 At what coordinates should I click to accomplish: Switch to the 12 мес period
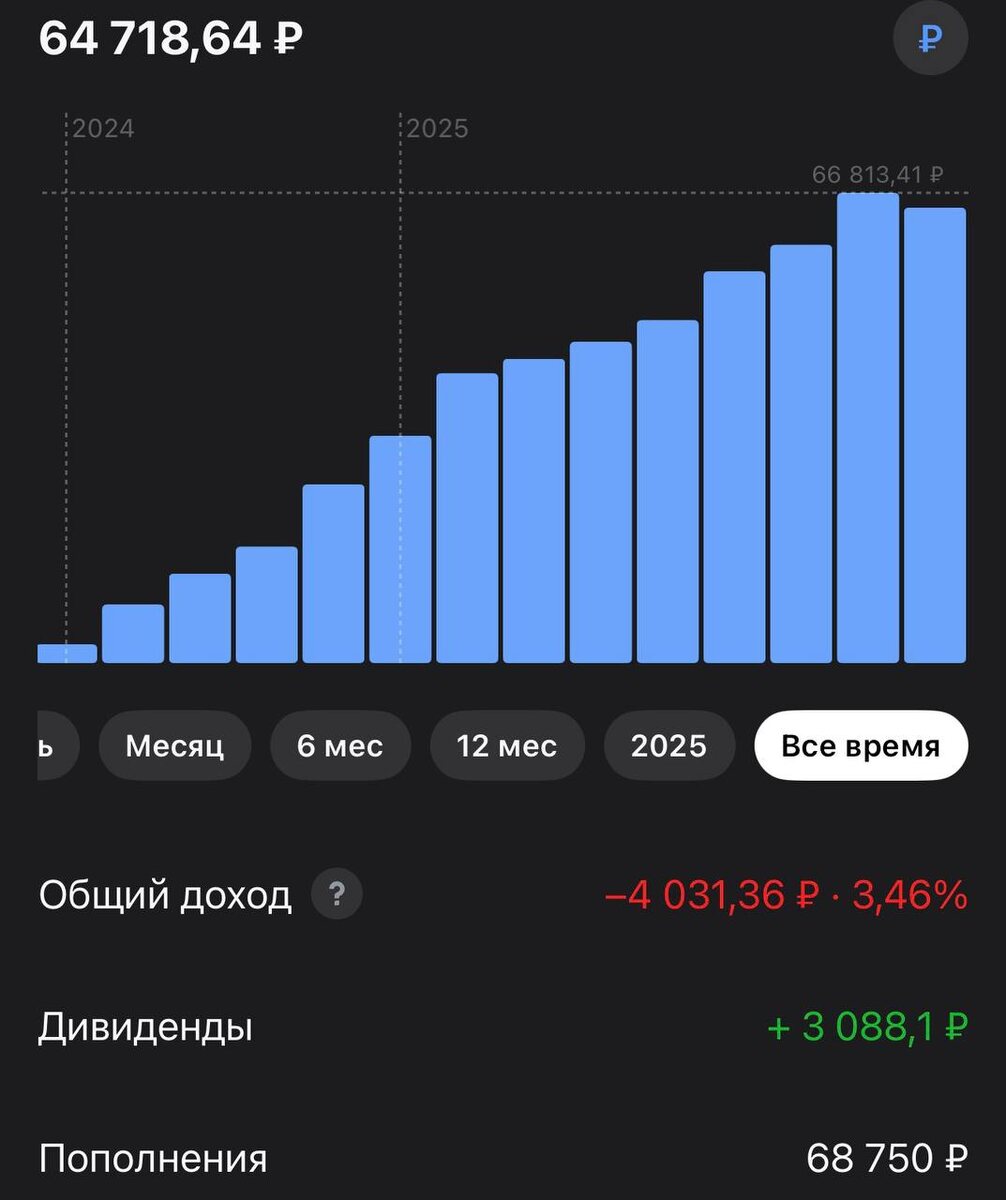[507, 745]
